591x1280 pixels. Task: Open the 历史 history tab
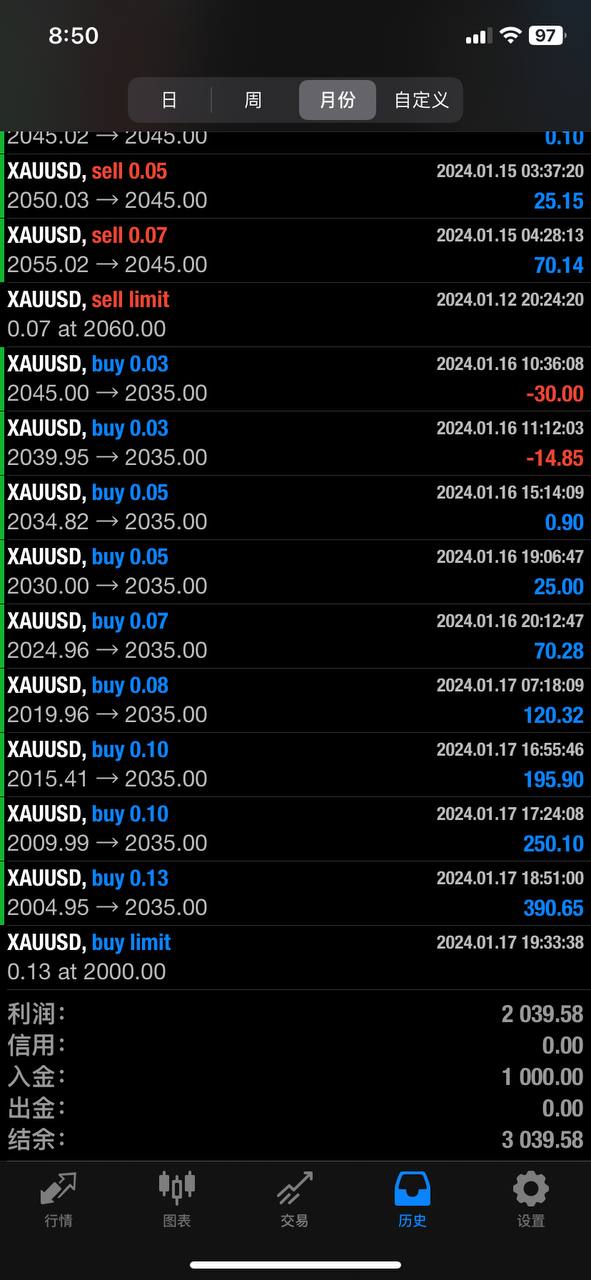click(x=413, y=1199)
